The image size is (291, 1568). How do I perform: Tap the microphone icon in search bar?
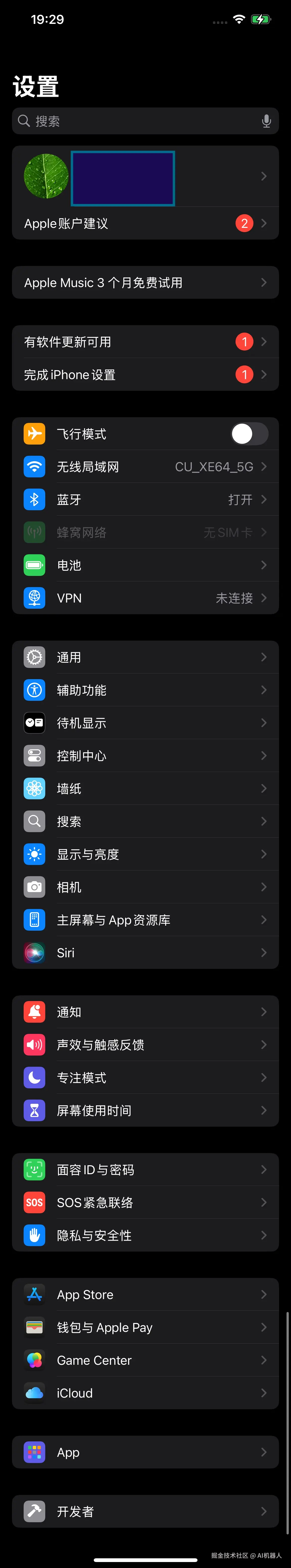pos(266,121)
